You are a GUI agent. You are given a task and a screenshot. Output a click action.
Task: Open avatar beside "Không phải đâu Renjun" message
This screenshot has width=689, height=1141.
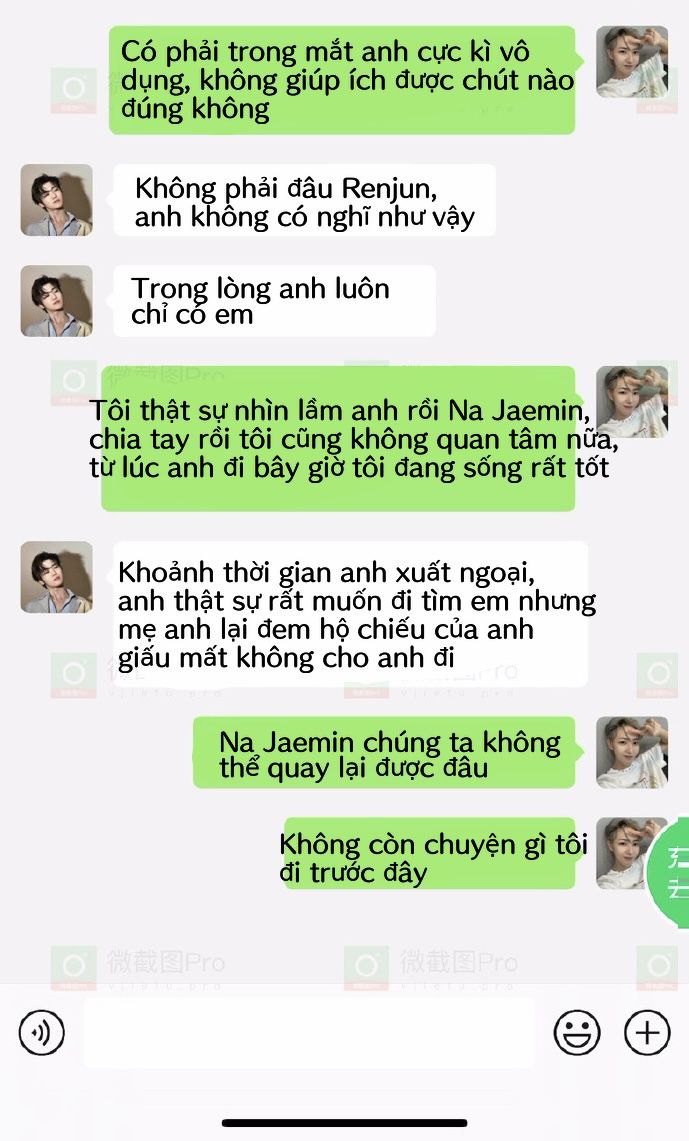pos(57,200)
